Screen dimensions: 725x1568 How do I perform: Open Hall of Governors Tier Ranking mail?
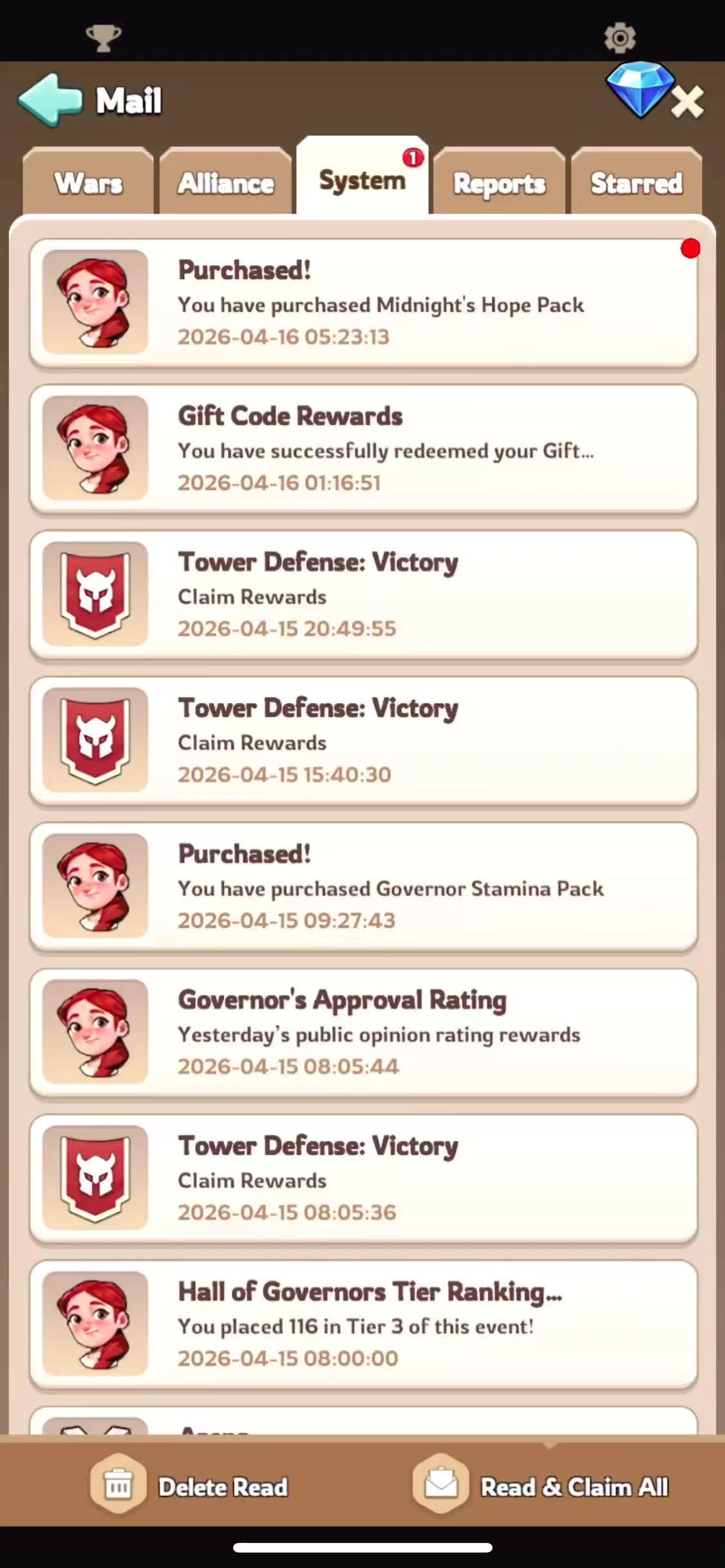coord(363,1325)
